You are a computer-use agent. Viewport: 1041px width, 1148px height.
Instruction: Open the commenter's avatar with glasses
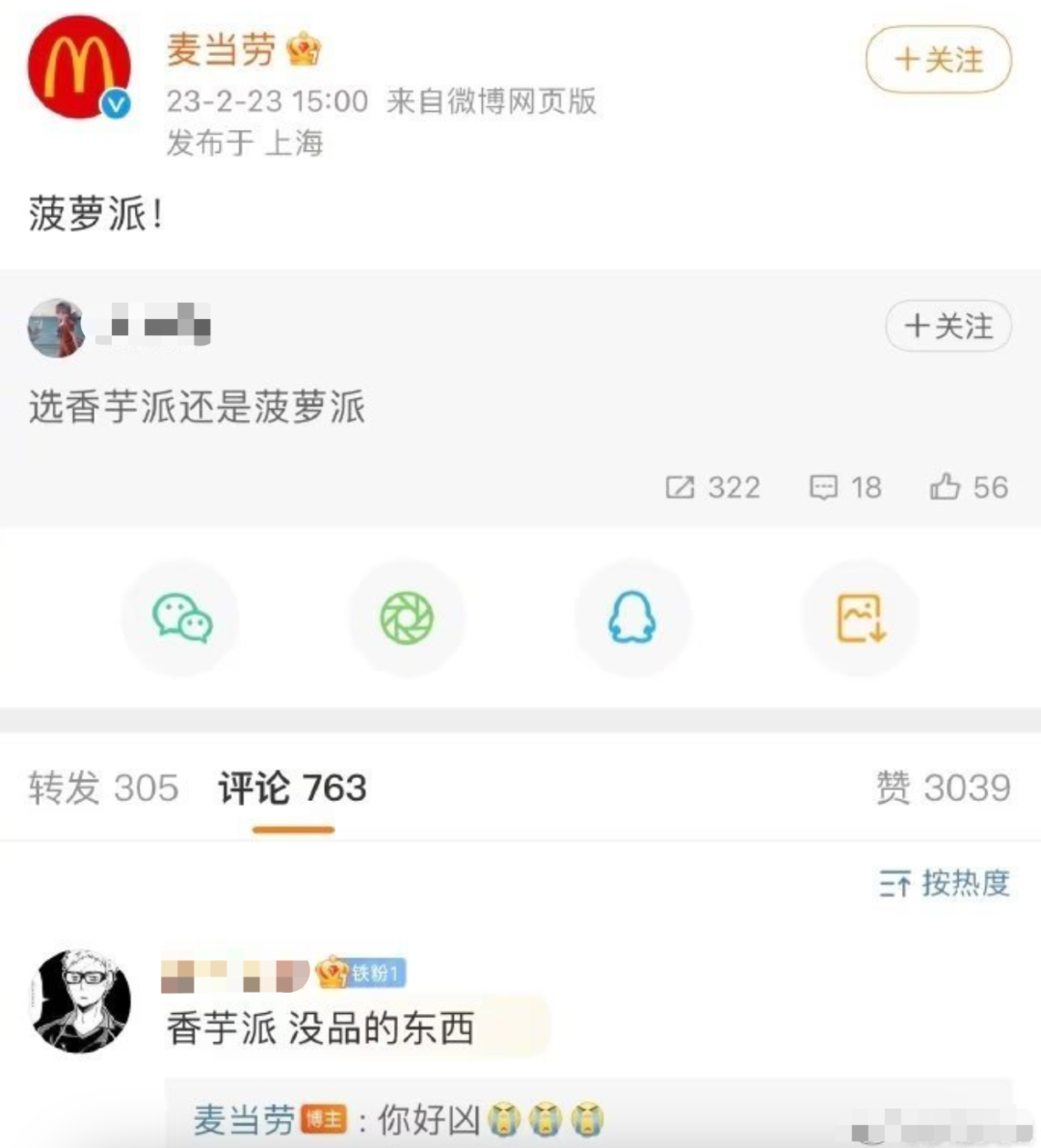click(x=82, y=1000)
